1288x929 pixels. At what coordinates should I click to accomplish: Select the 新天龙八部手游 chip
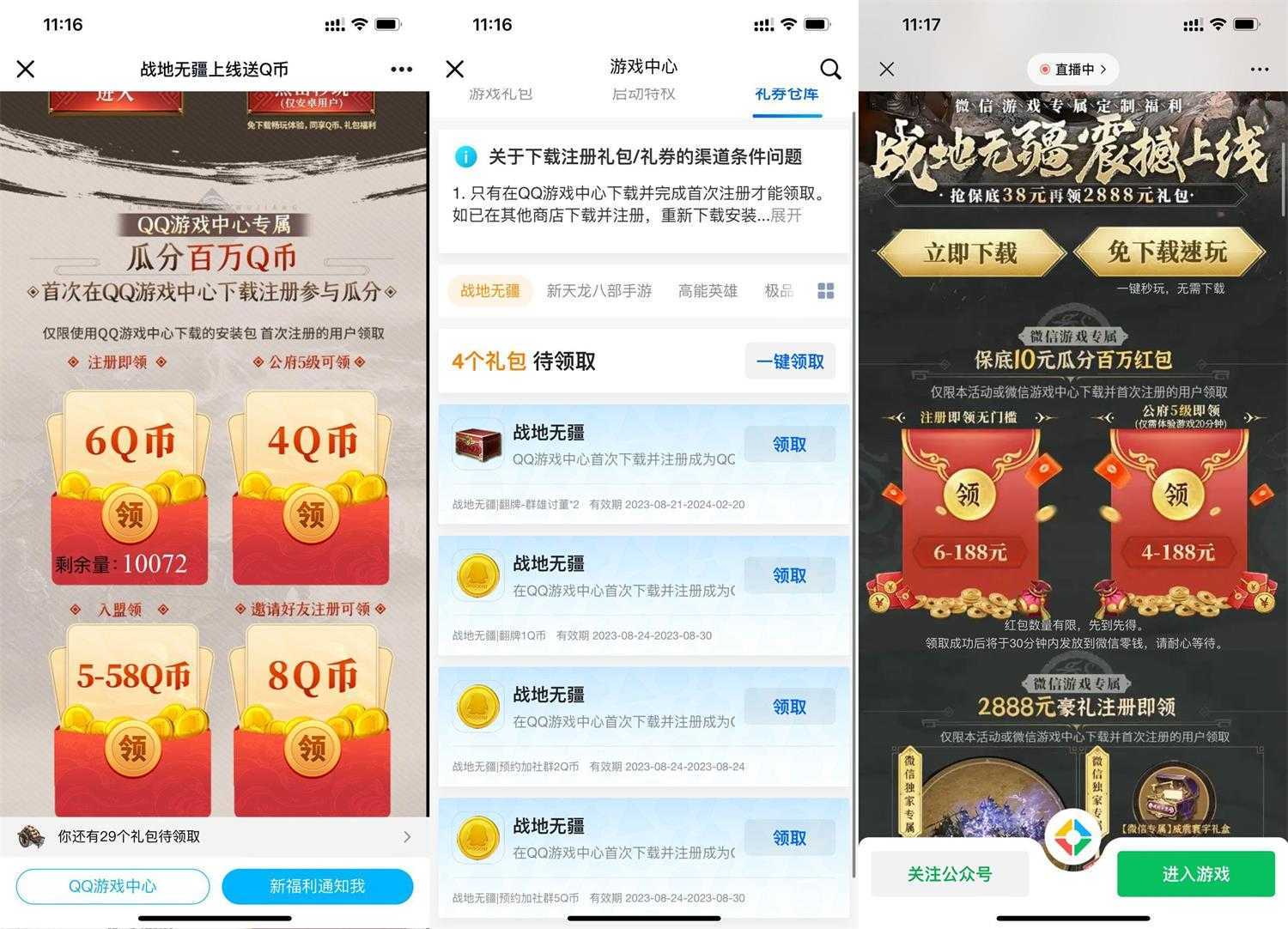pos(599,291)
